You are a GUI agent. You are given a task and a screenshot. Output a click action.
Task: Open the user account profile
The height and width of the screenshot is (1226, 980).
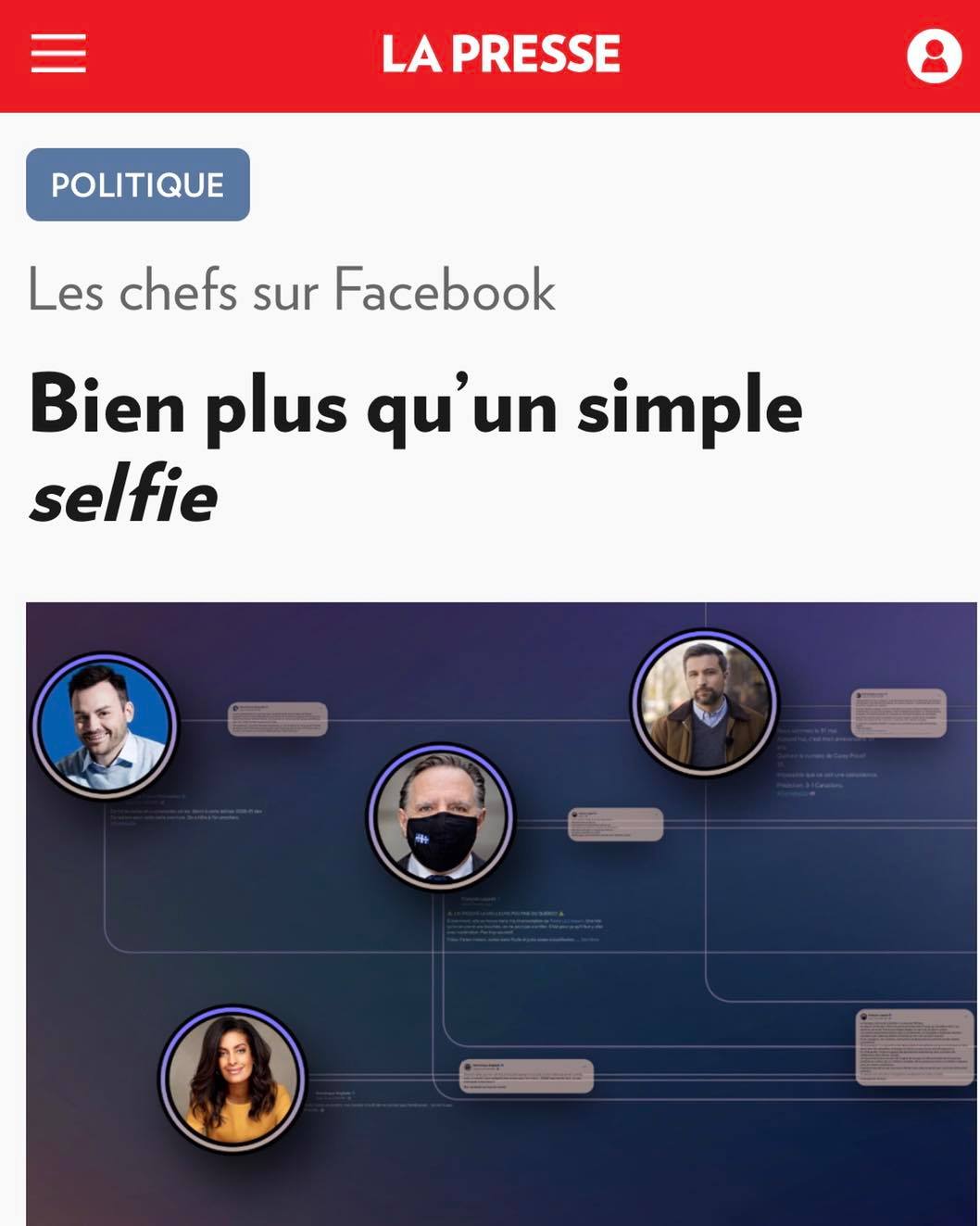934,56
